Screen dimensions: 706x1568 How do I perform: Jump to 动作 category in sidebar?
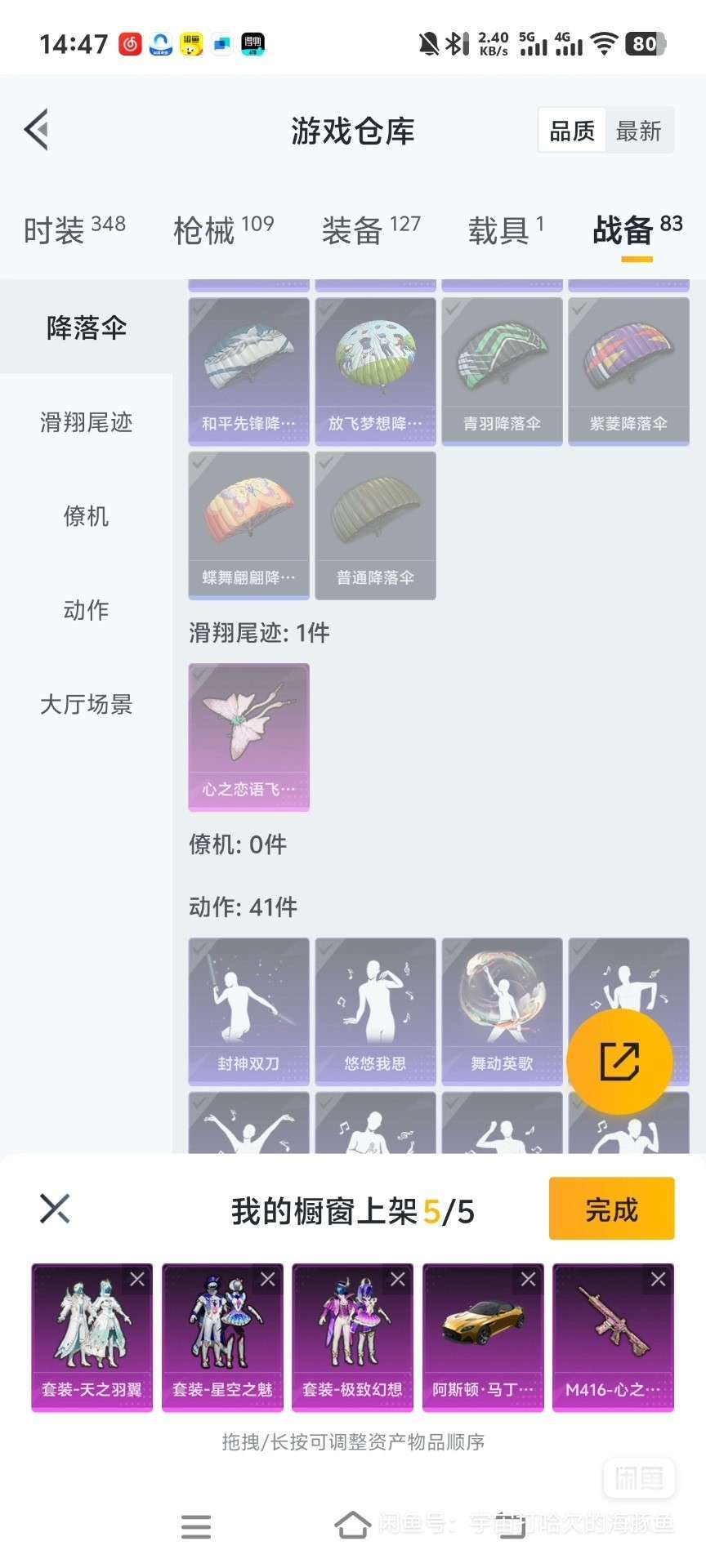click(x=86, y=610)
